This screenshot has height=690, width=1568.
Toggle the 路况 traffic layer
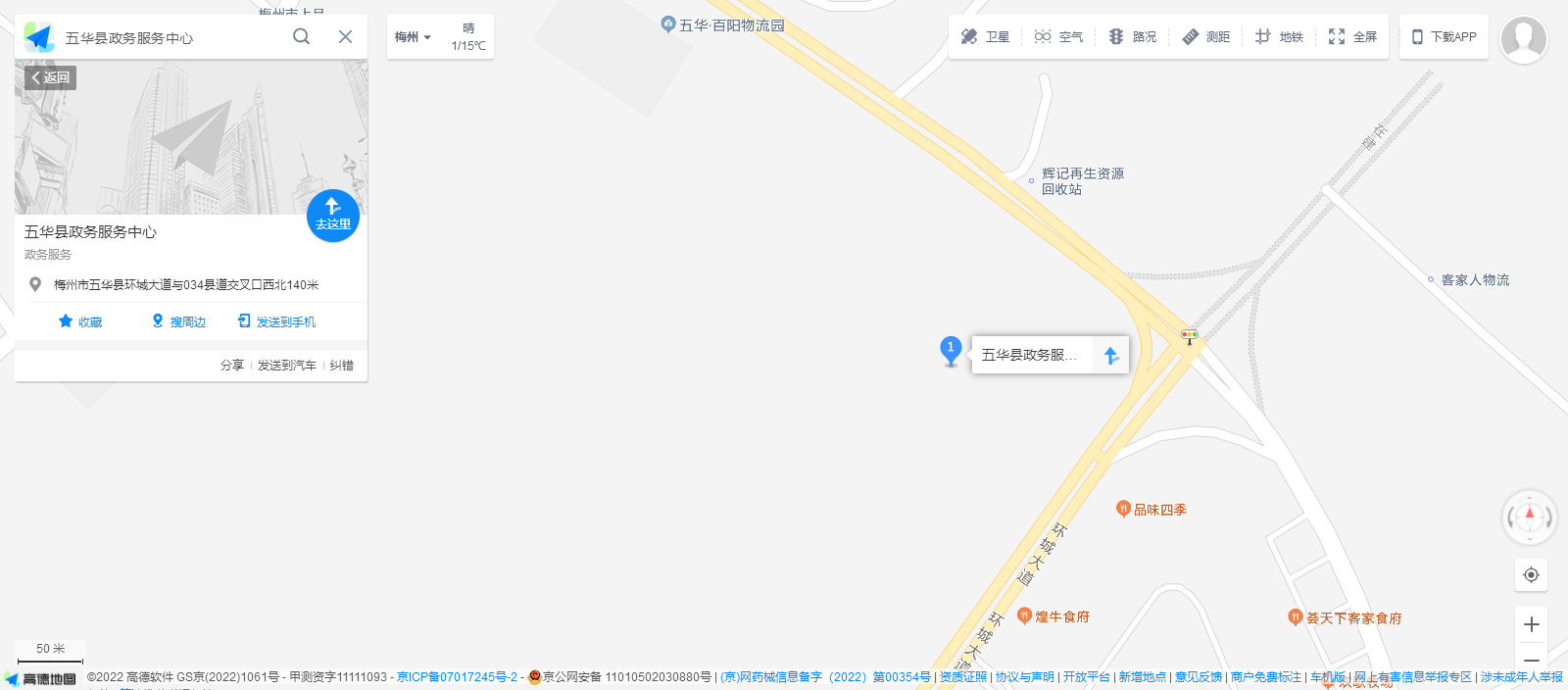[1132, 36]
